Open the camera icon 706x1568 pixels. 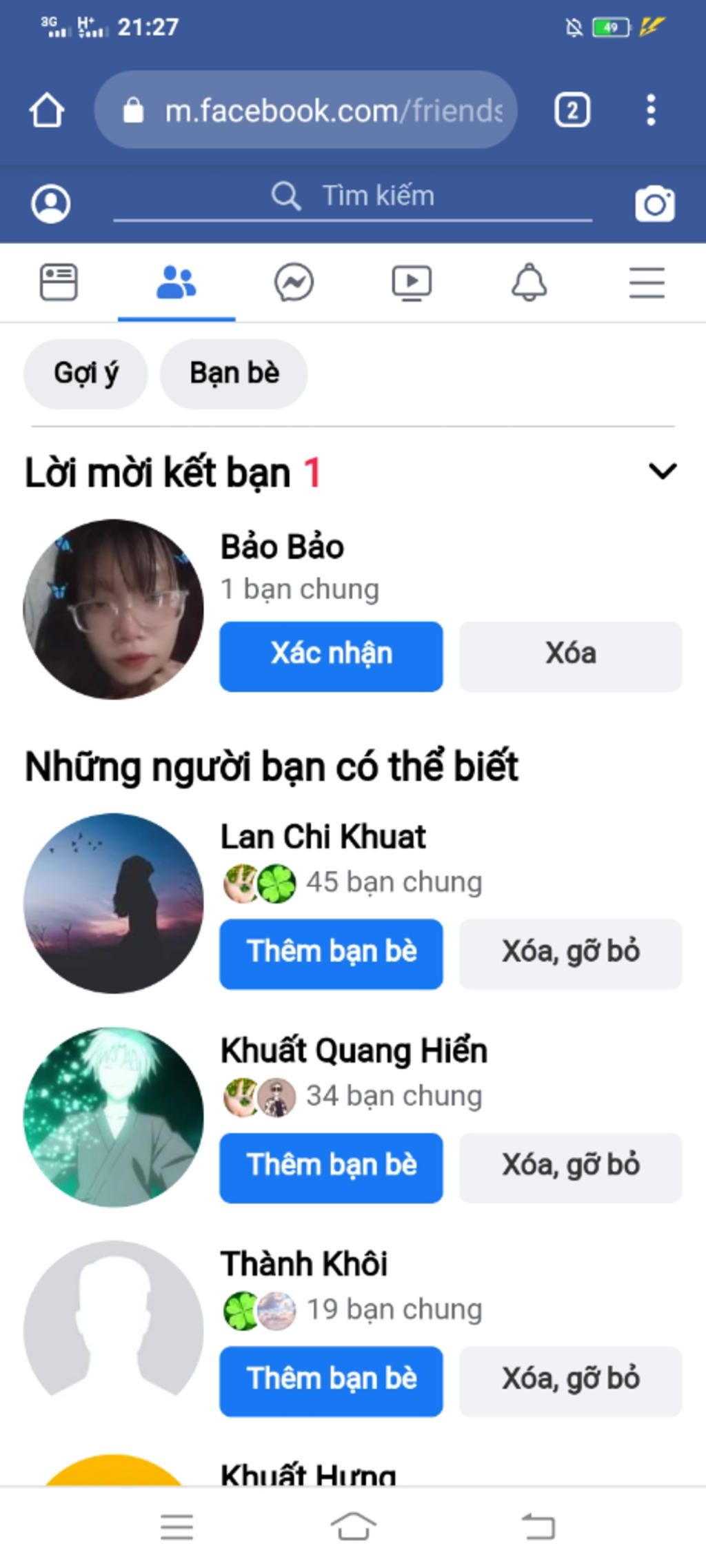654,203
